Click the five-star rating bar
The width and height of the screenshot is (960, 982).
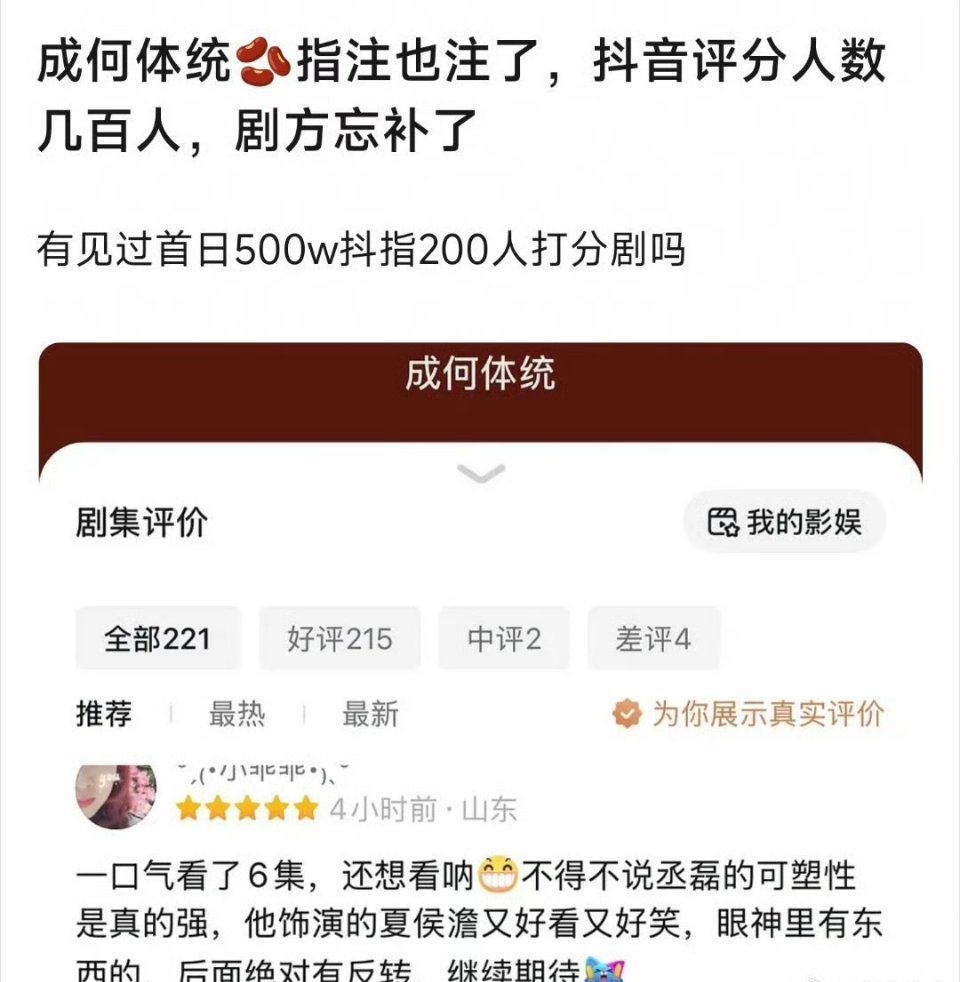pyautogui.click(x=245, y=809)
